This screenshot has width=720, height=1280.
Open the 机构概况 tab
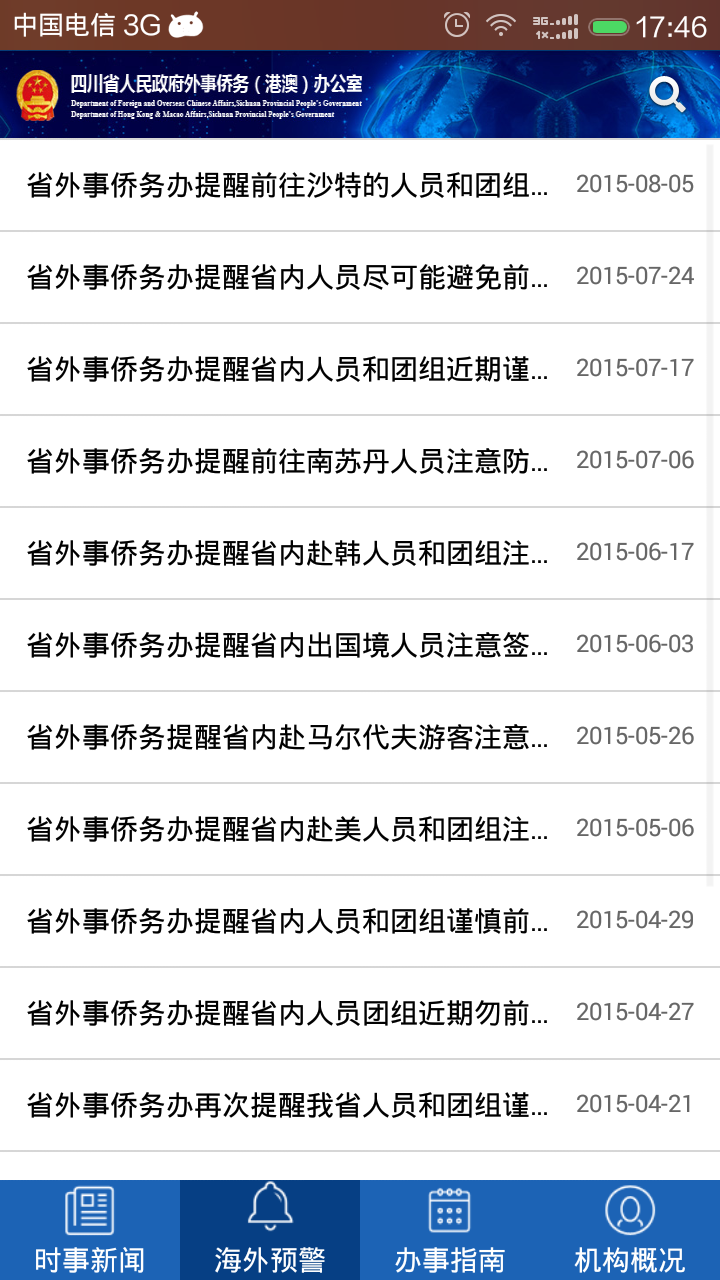tap(630, 1229)
